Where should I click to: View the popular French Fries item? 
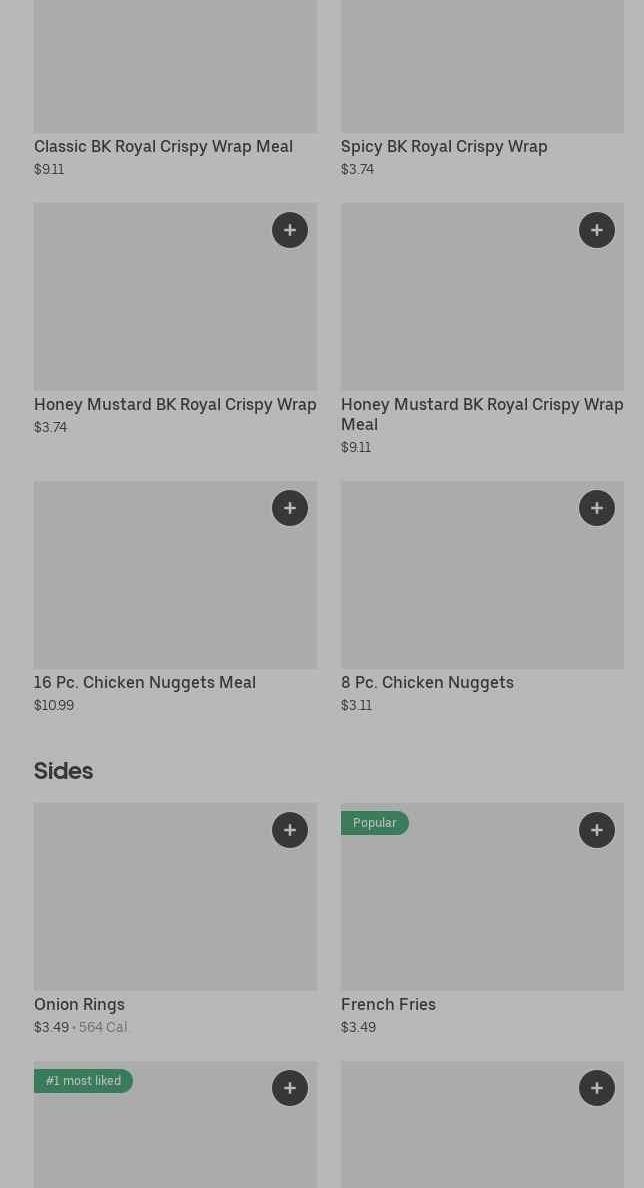tap(388, 1004)
